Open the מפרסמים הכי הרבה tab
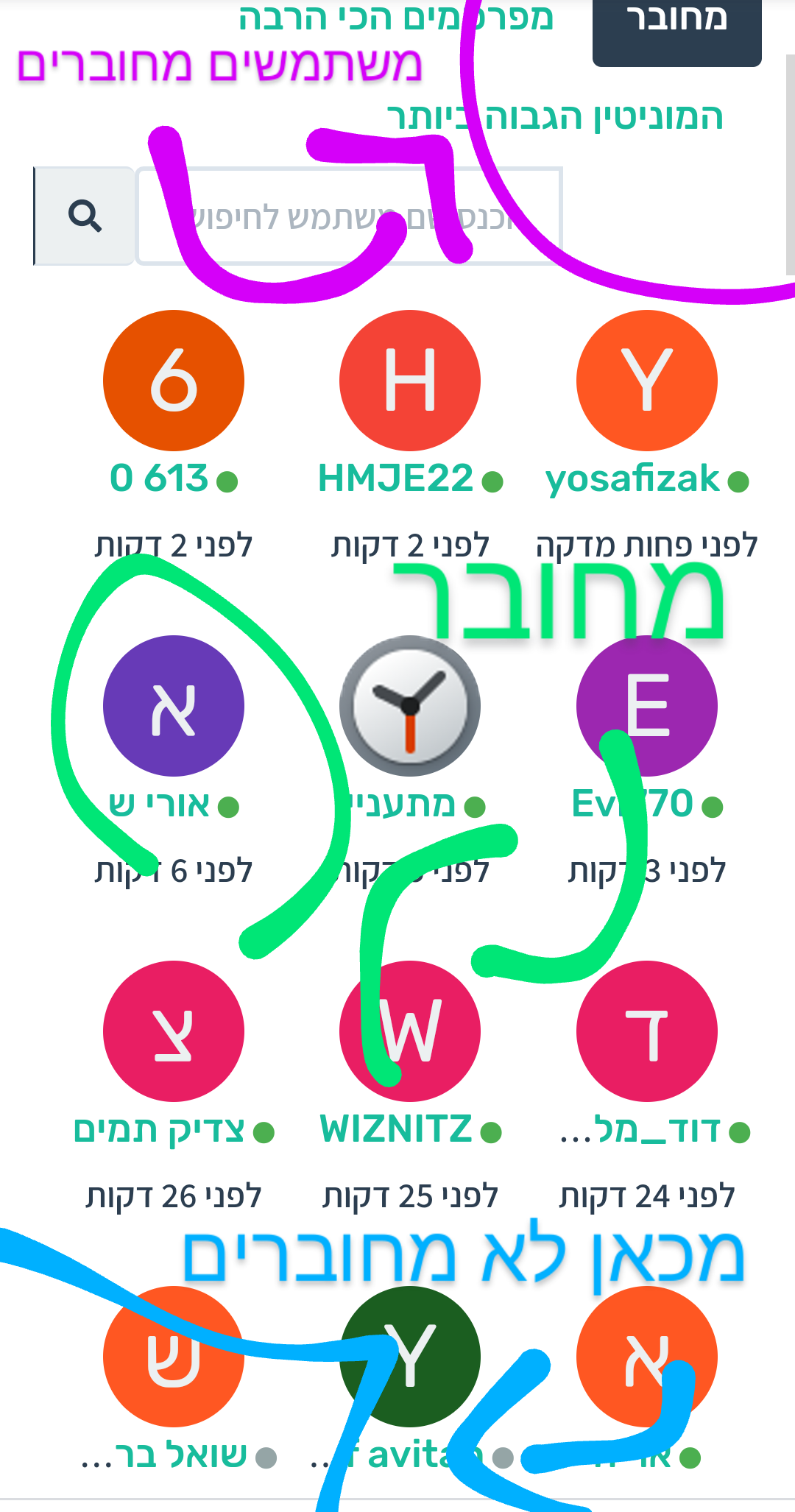 coord(396,18)
